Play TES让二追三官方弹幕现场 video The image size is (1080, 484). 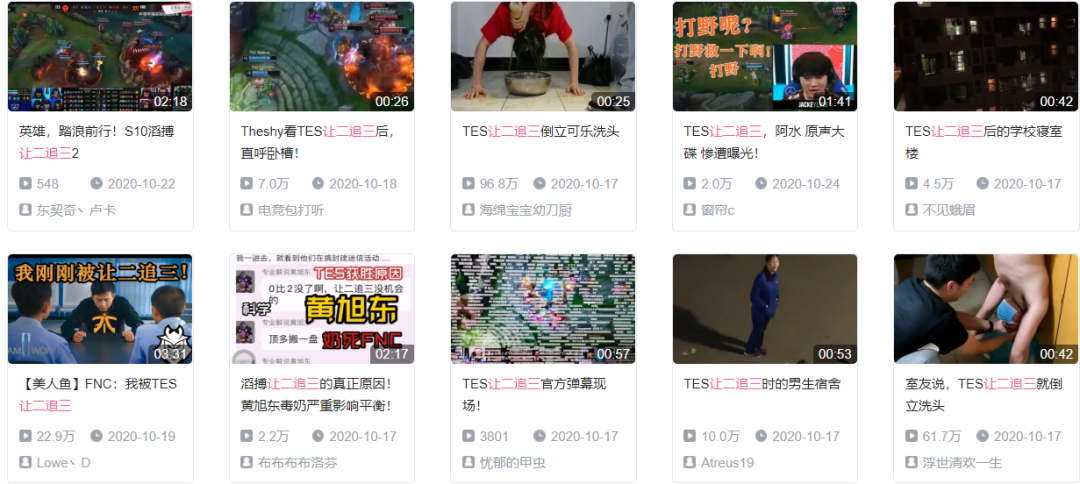[x=542, y=308]
